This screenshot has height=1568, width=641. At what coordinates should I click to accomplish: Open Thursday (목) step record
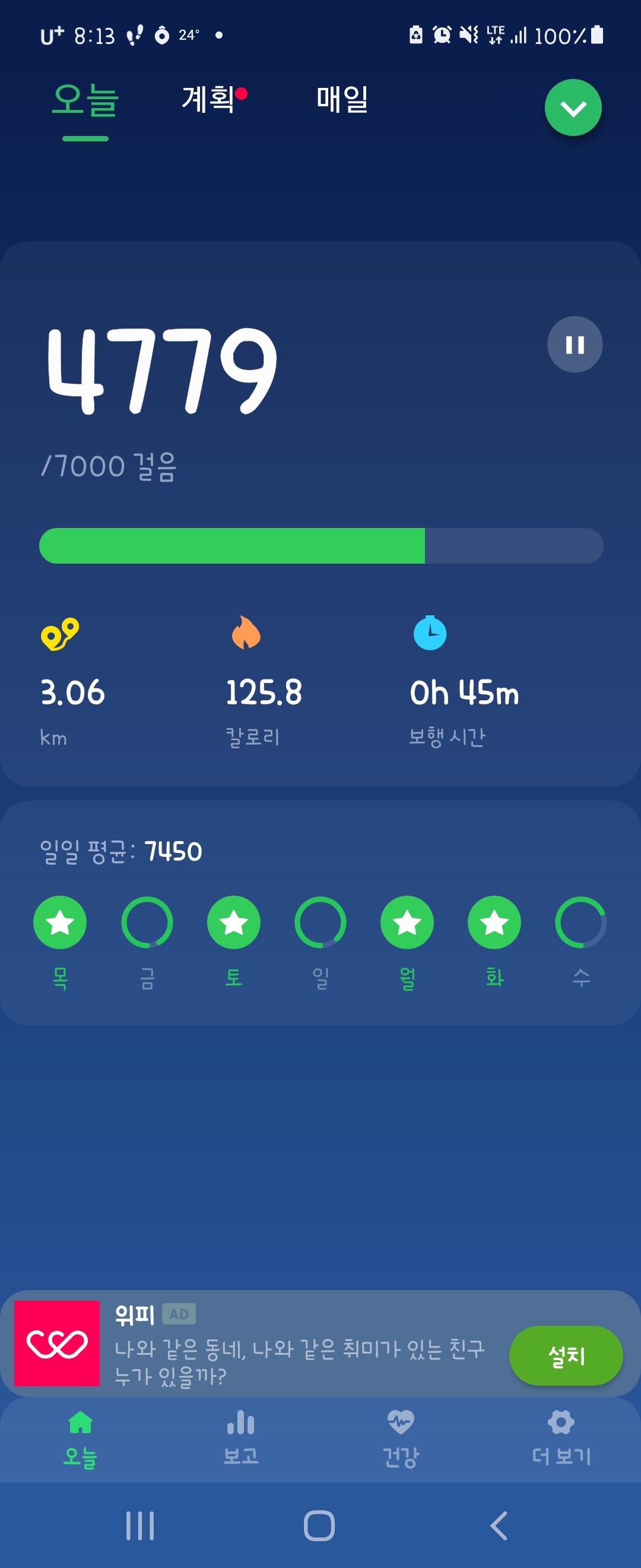pyautogui.click(x=60, y=923)
